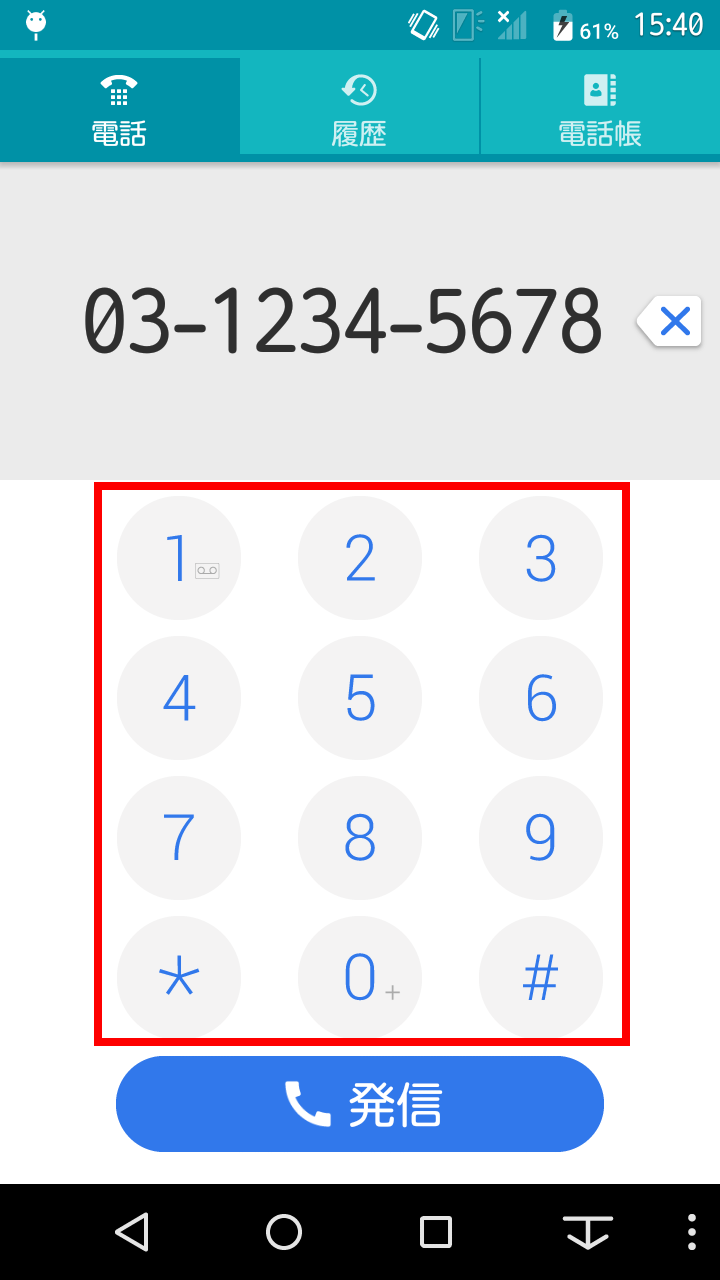This screenshot has width=720, height=1280.
Task: Enter digit 4 on the keypad
Action: [179, 698]
